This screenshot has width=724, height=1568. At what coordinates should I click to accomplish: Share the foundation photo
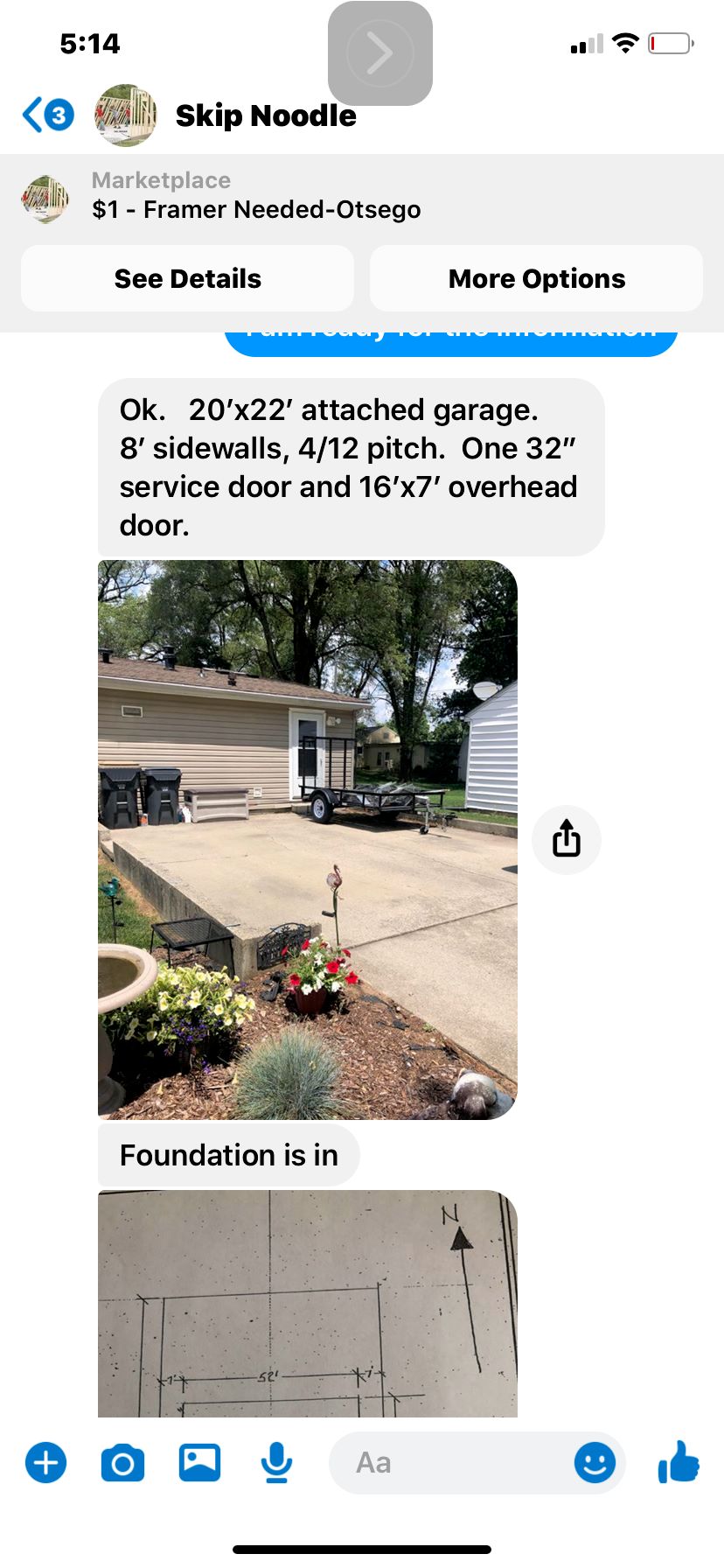coord(567,839)
